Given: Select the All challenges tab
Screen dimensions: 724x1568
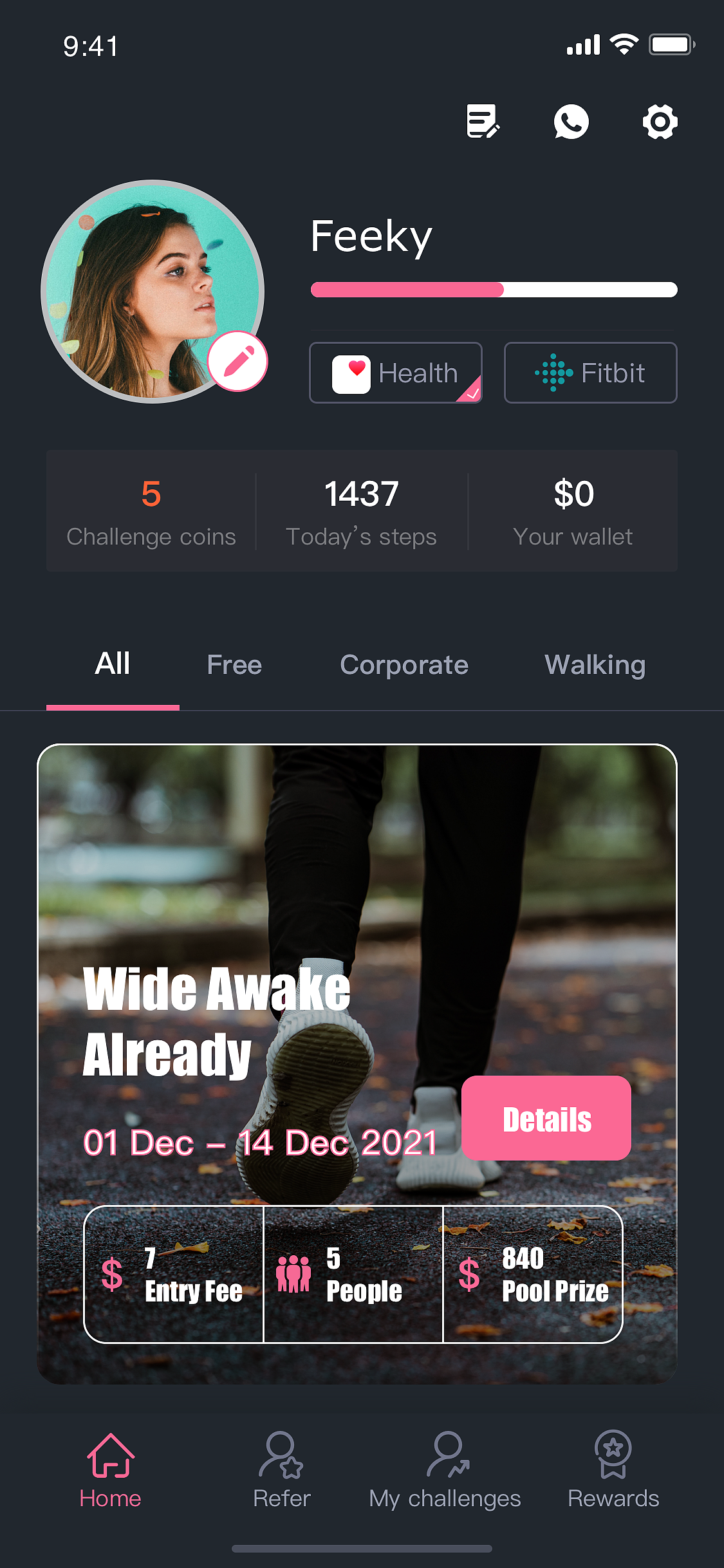Looking at the screenshot, I should [113, 665].
